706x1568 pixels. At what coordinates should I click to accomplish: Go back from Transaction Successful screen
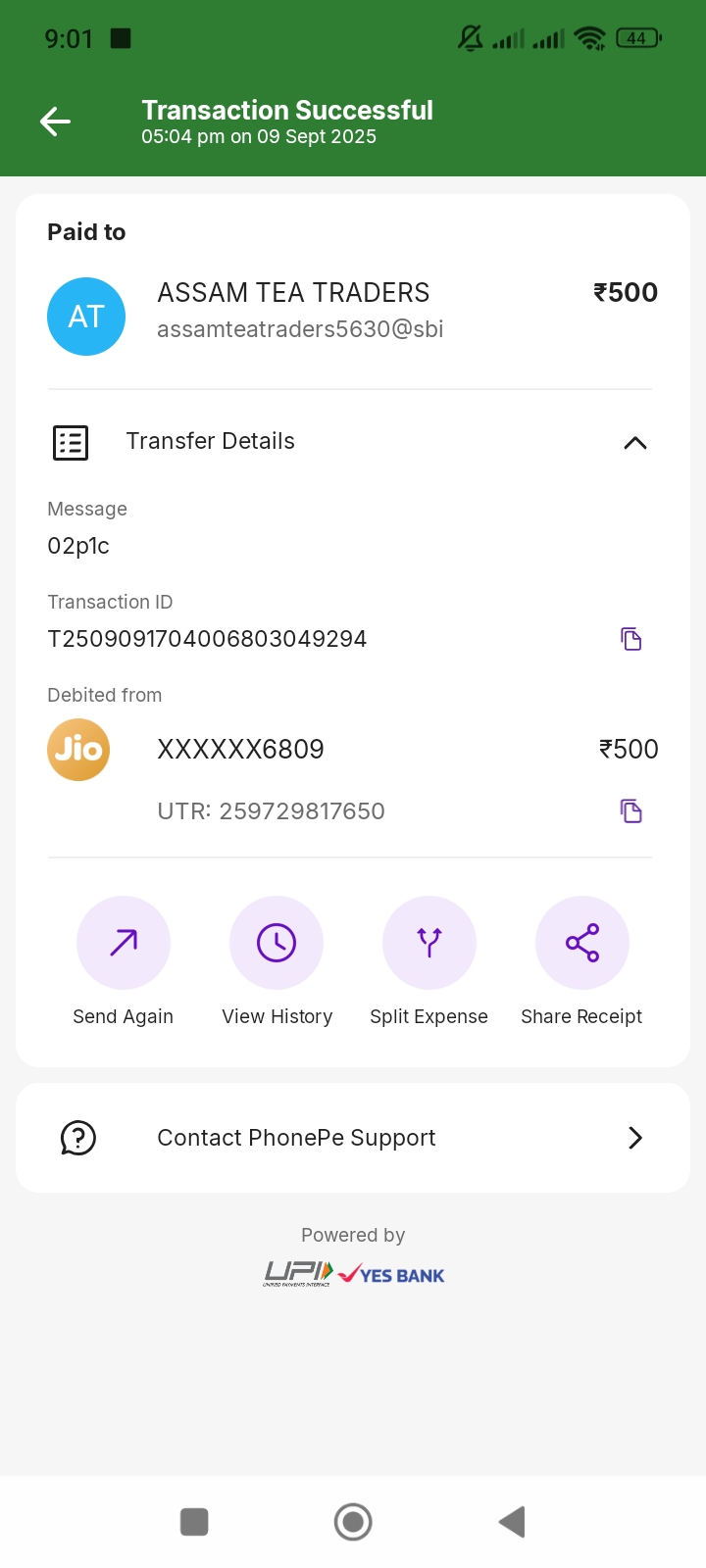tap(56, 122)
